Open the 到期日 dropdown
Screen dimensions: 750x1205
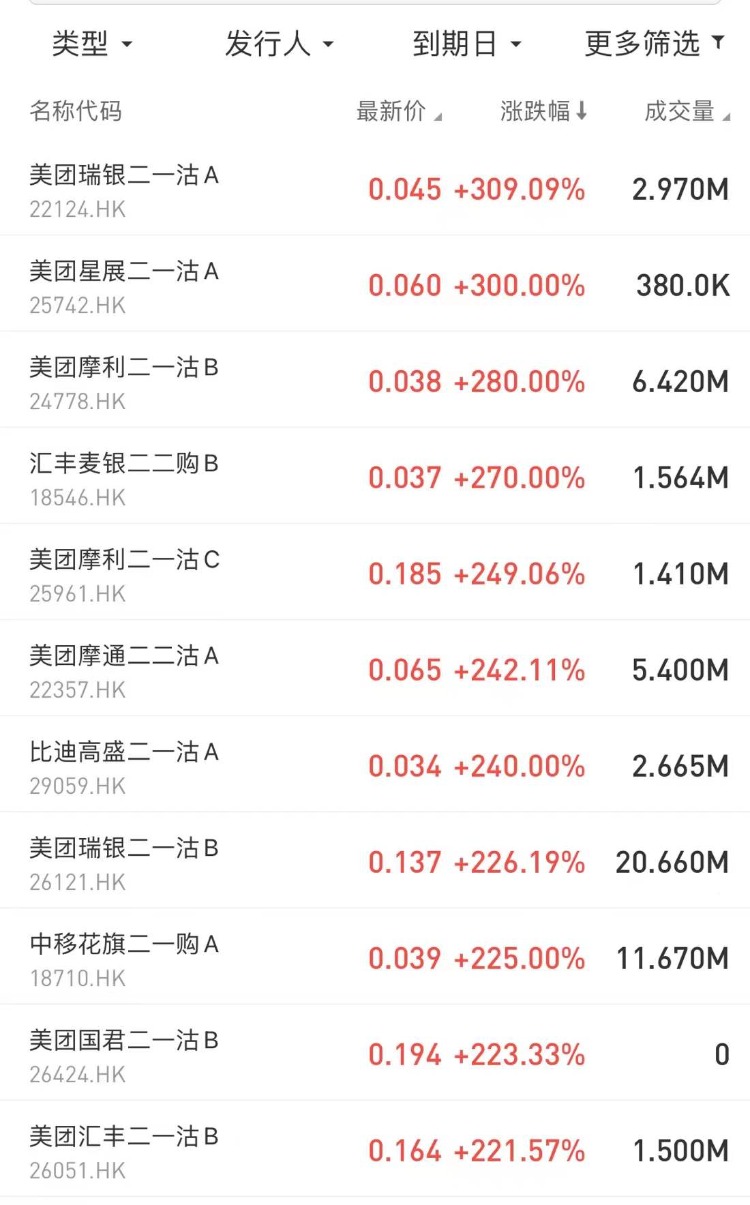click(467, 44)
